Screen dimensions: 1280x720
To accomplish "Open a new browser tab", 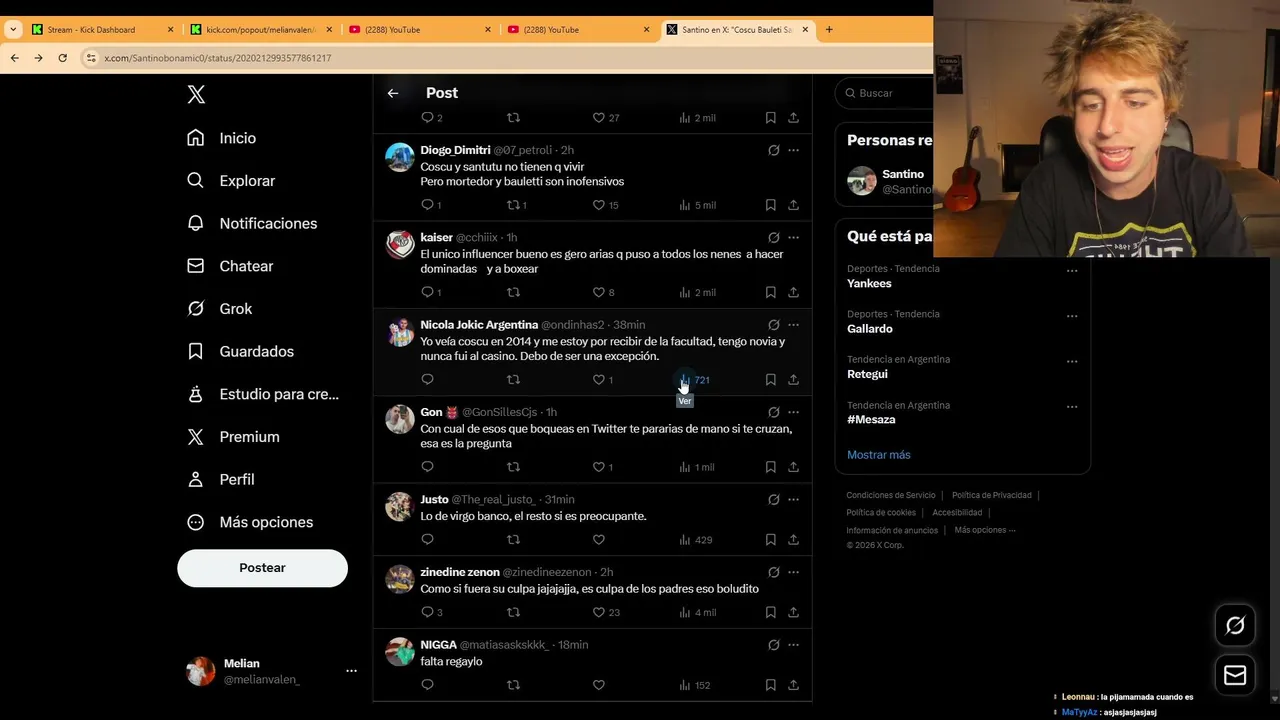I will pyautogui.click(x=829, y=29).
